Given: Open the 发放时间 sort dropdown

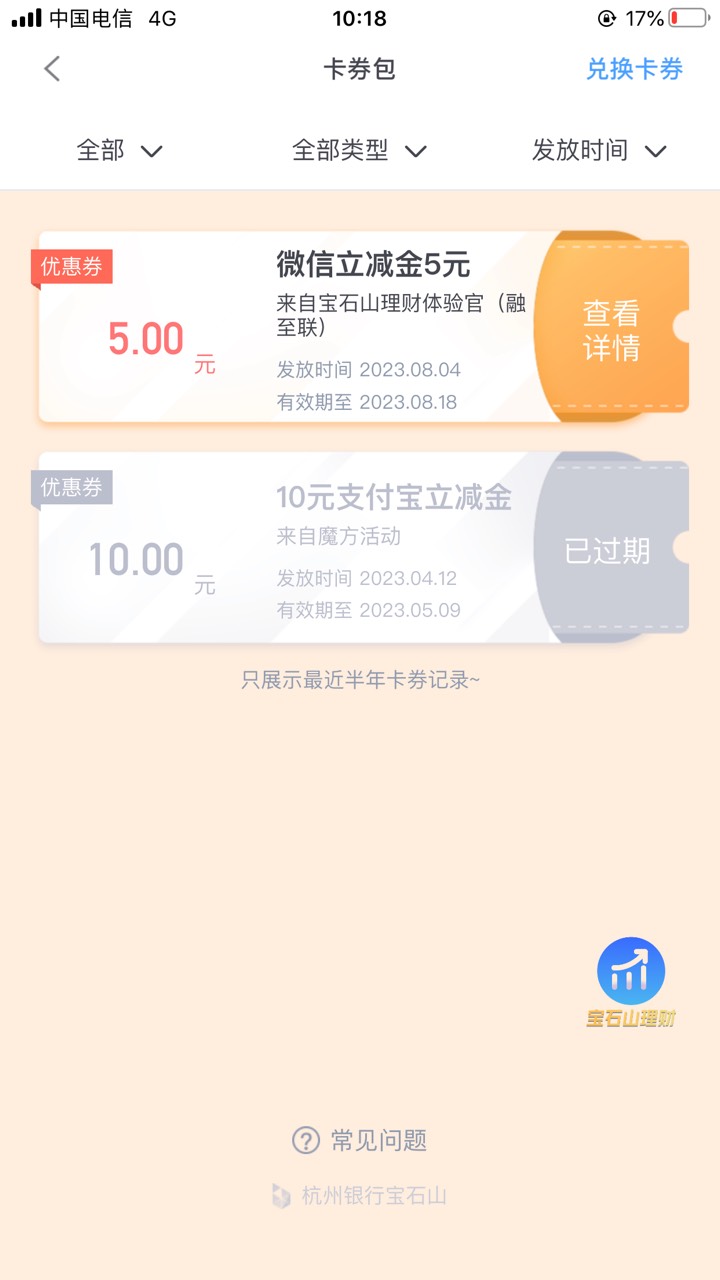Looking at the screenshot, I should point(599,151).
